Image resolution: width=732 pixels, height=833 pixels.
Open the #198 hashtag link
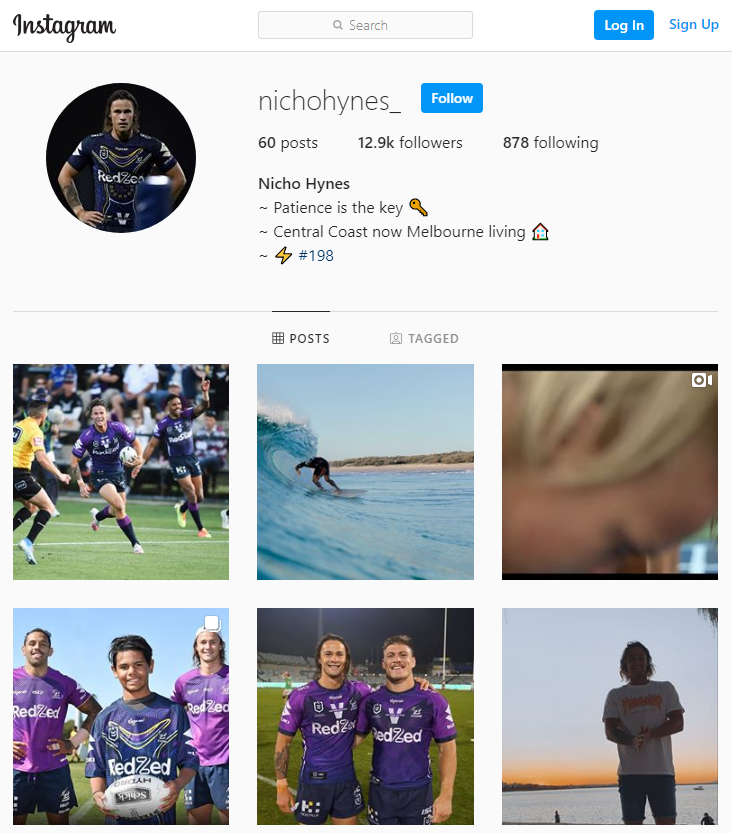coord(316,256)
